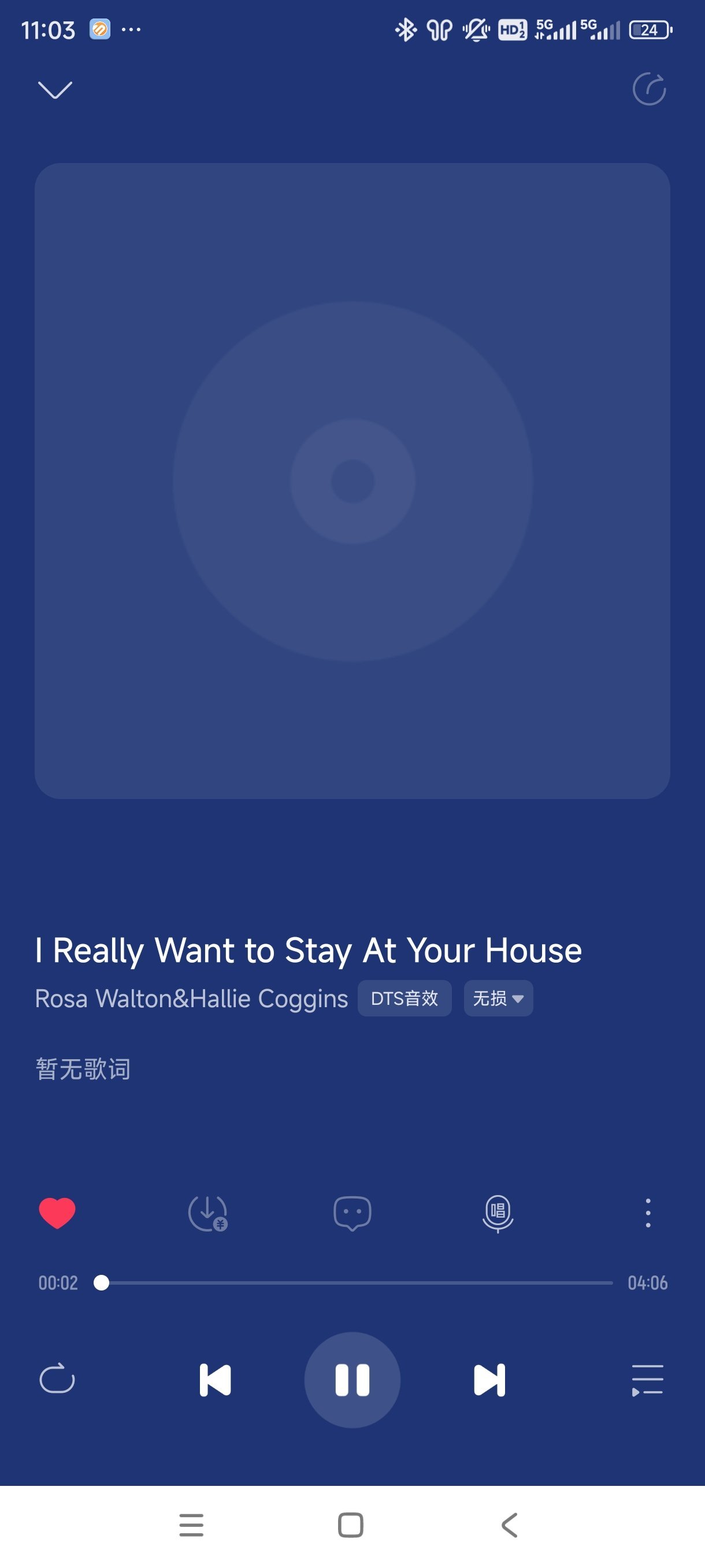Change the repeat play mode
Screen dimensions: 705x1568
tap(57, 1380)
